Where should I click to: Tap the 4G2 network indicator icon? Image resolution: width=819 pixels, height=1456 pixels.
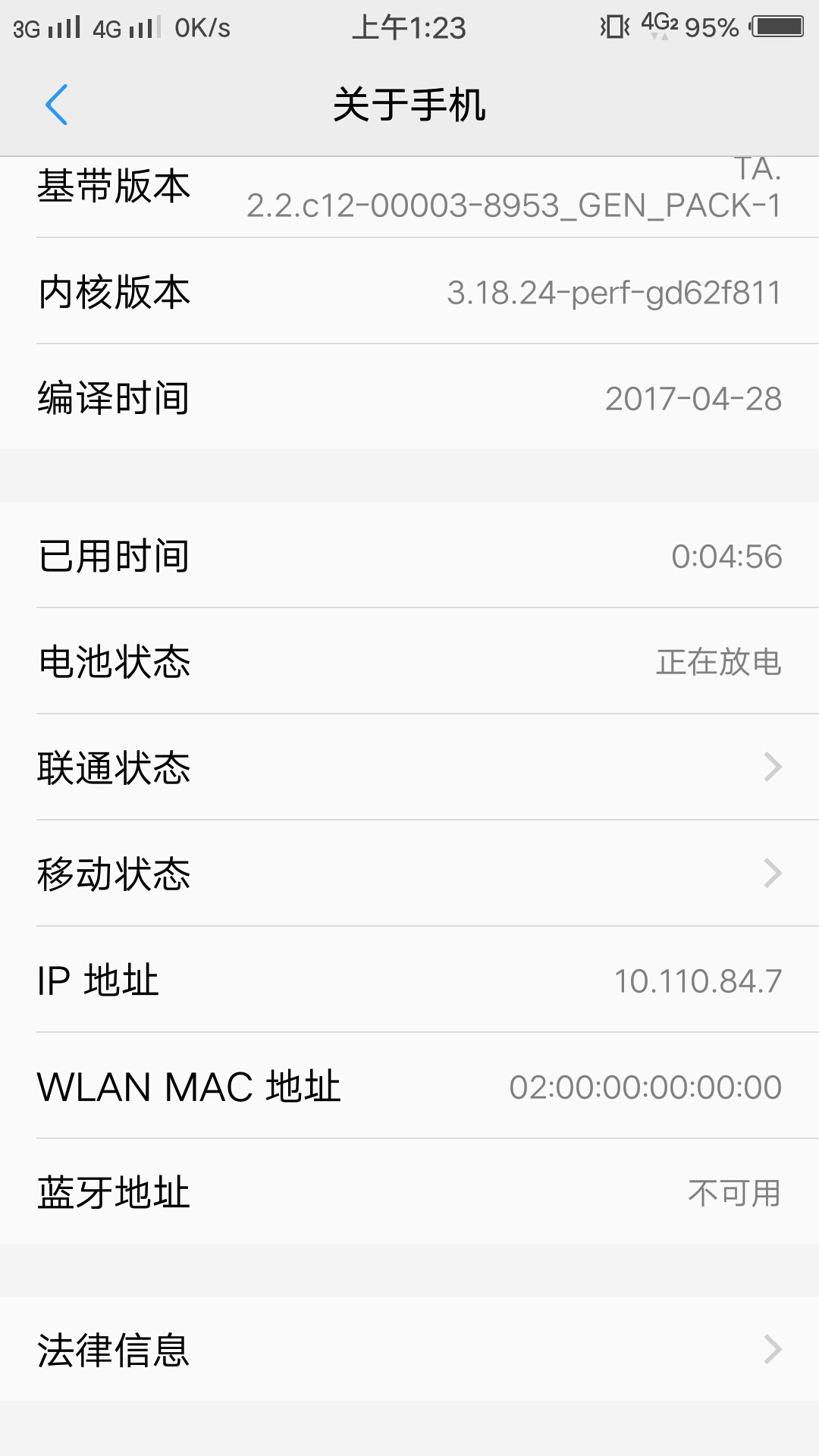[660, 24]
